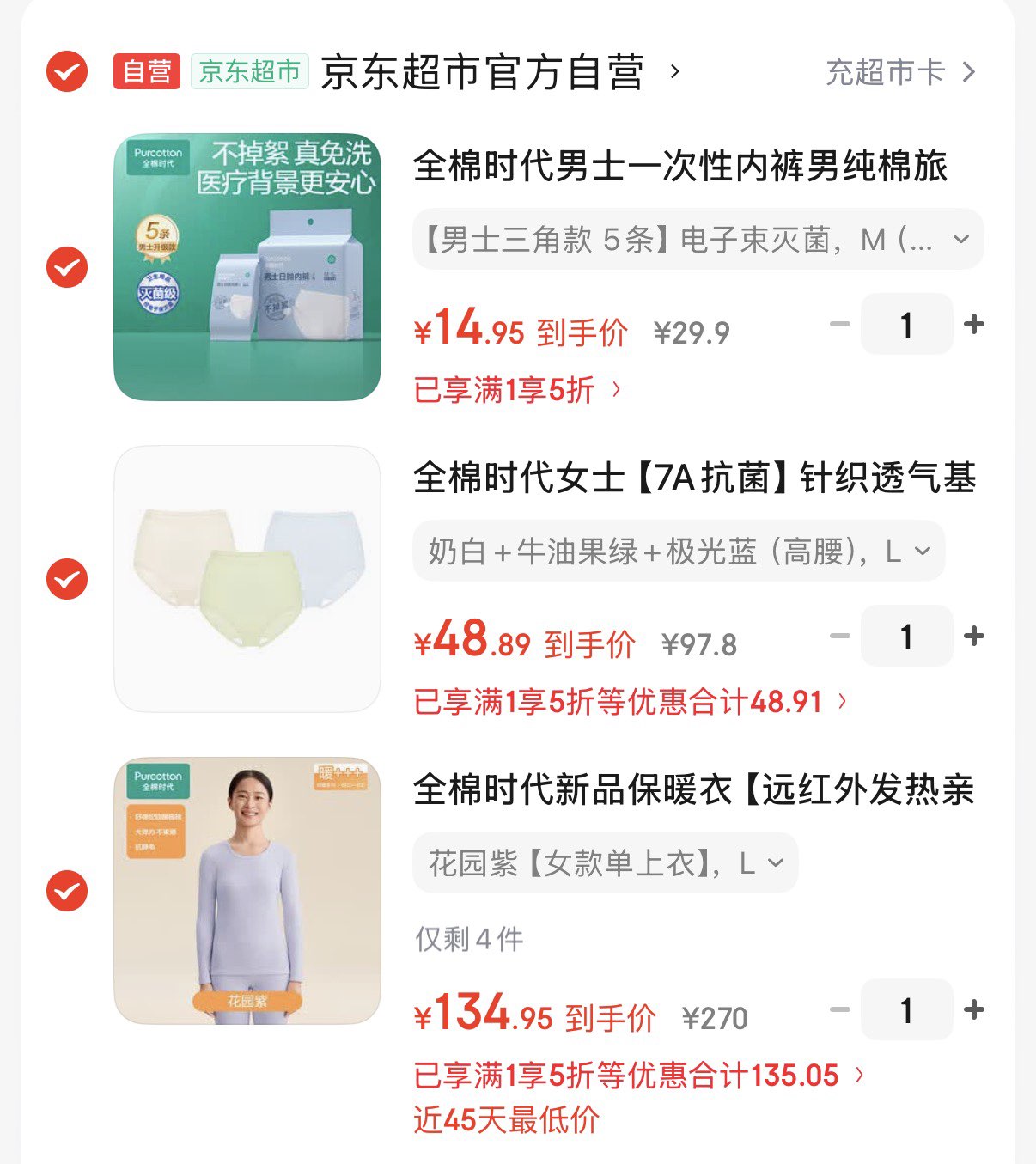1036x1164 pixels.
Task: Increase quantity of 男士一次性内裤
Action: tap(974, 325)
